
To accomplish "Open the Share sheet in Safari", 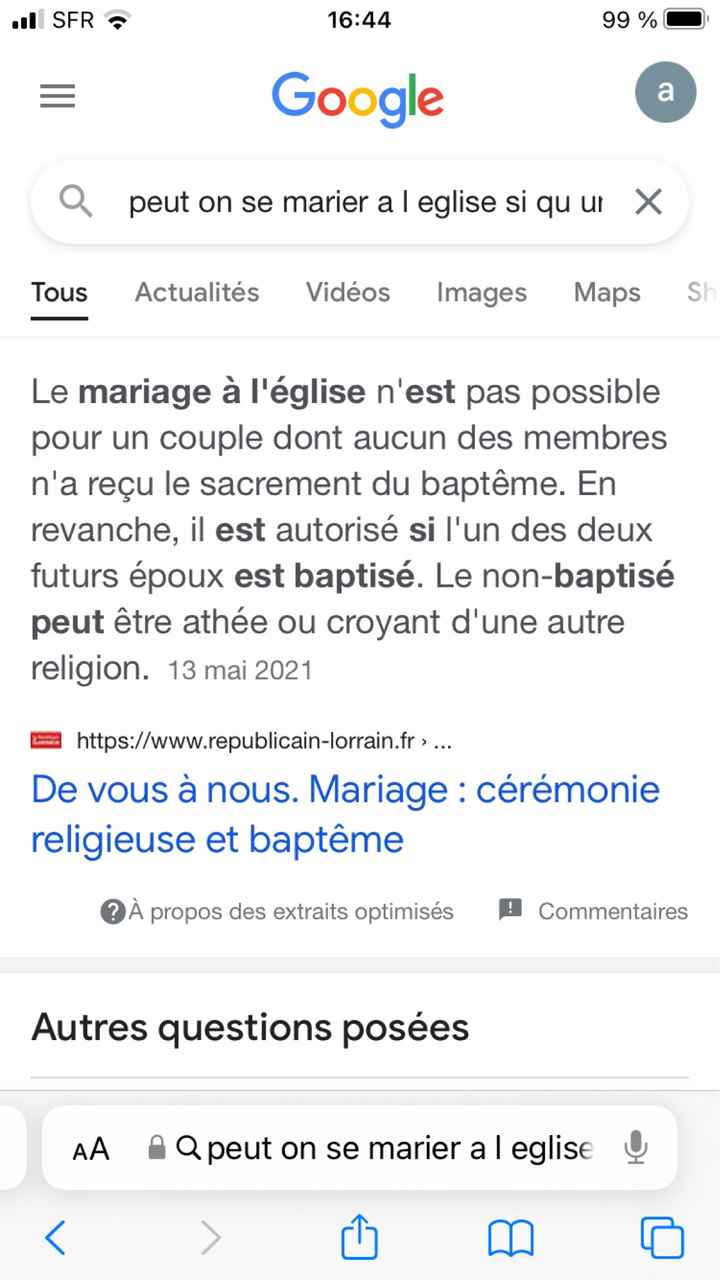I will click(x=360, y=1238).
